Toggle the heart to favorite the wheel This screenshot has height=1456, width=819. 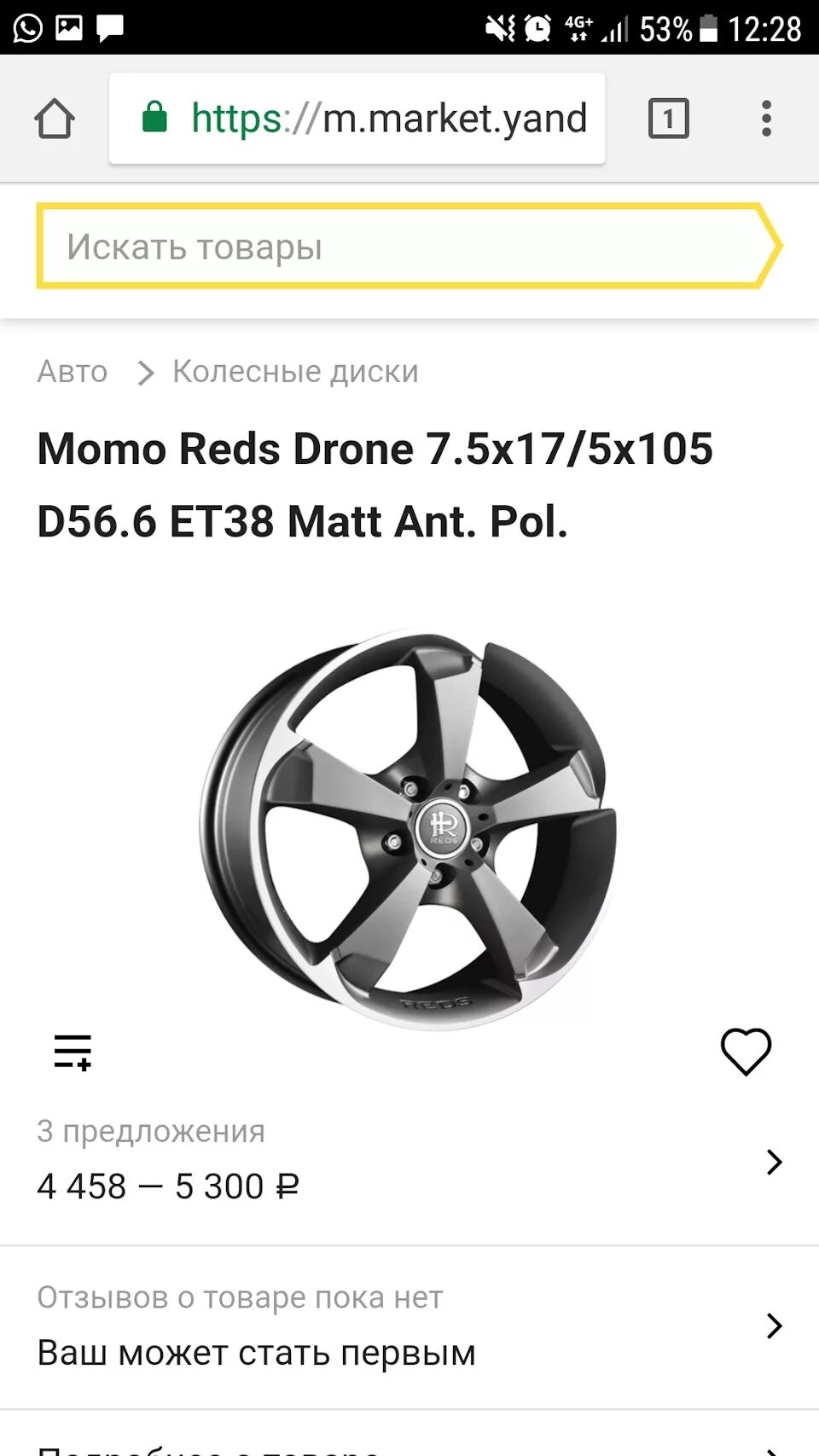pyautogui.click(x=746, y=1052)
